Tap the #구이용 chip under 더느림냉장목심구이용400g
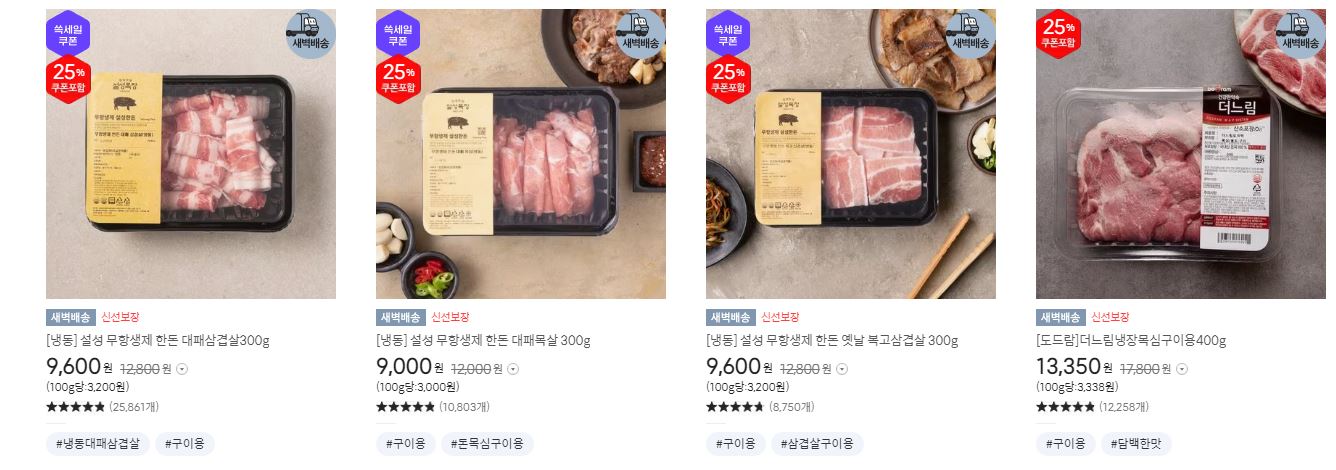1336x470 pixels. click(x=1065, y=444)
